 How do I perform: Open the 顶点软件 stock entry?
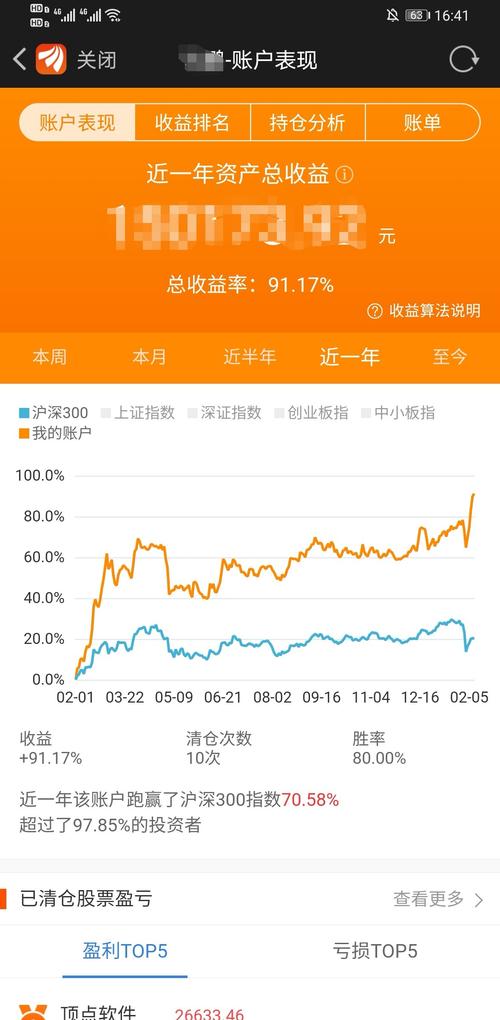coord(99,1012)
